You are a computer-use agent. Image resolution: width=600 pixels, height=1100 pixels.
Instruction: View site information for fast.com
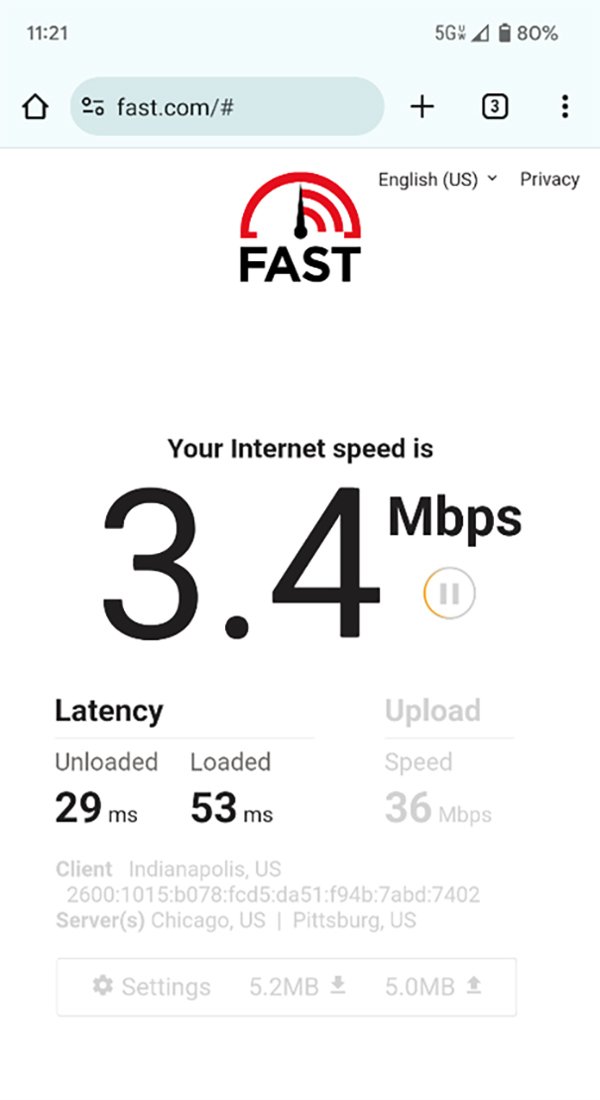94,107
